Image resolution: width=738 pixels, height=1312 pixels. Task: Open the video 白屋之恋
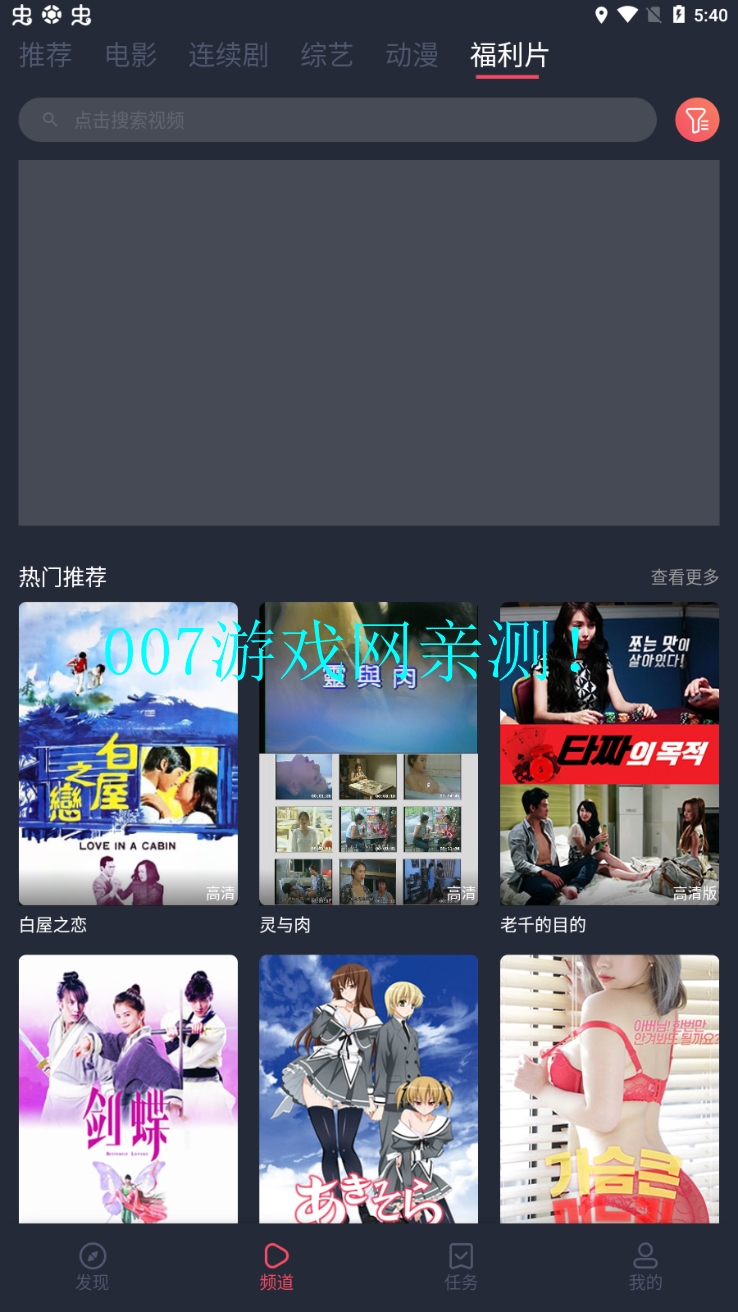(x=128, y=753)
